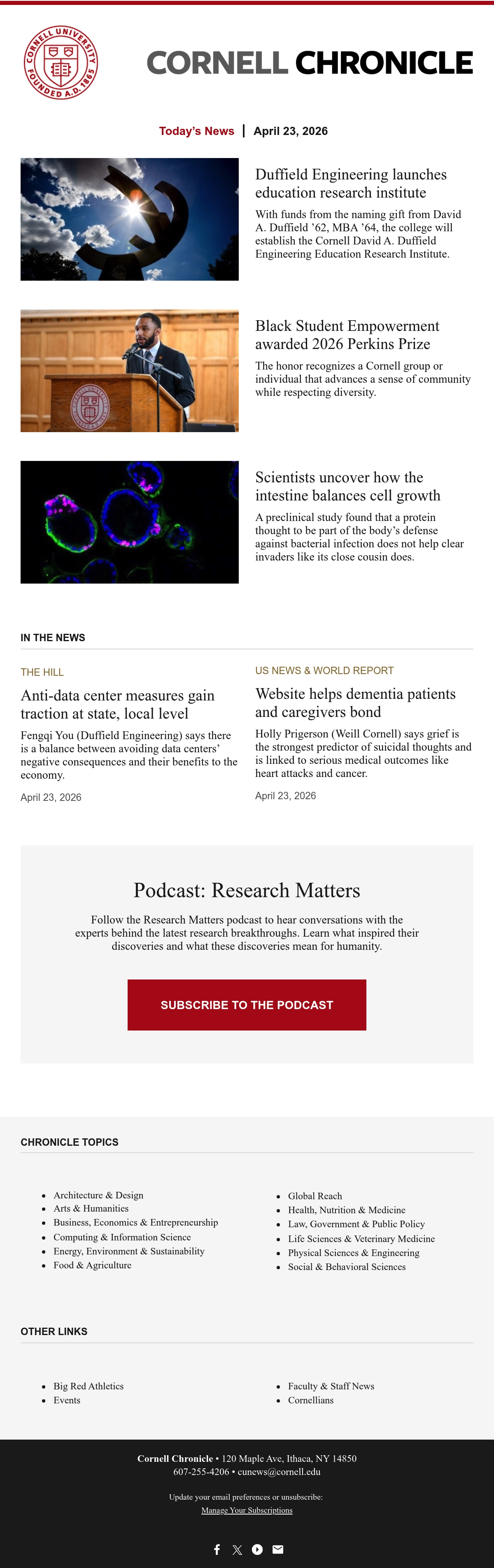Tap the Cornell Chronicle header title
This screenshot has height=1568, width=494.
(310, 63)
